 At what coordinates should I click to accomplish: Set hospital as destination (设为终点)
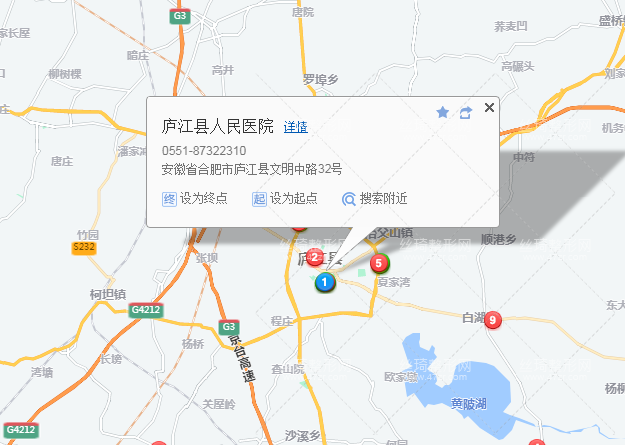coord(195,198)
